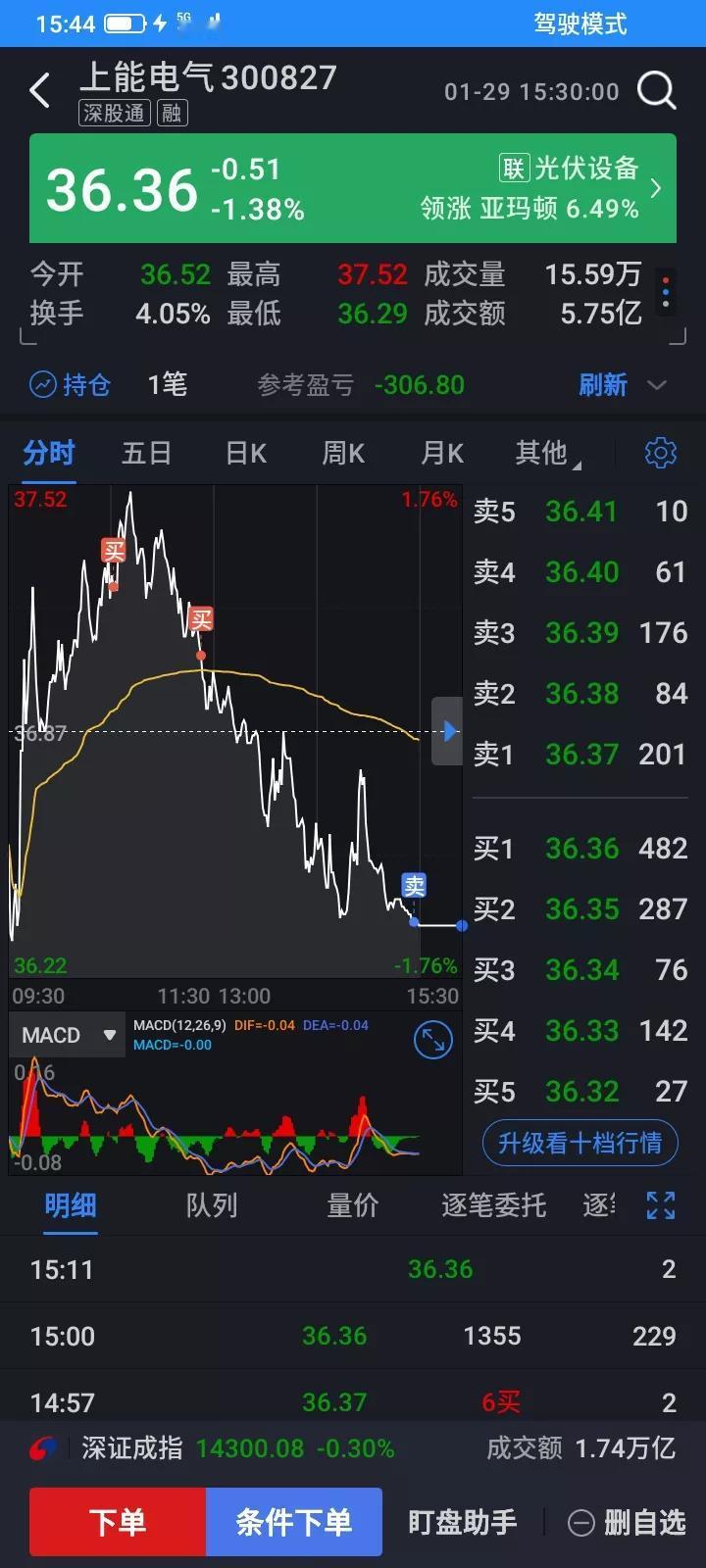Open the MACD indicator selector dropdown

66,1034
